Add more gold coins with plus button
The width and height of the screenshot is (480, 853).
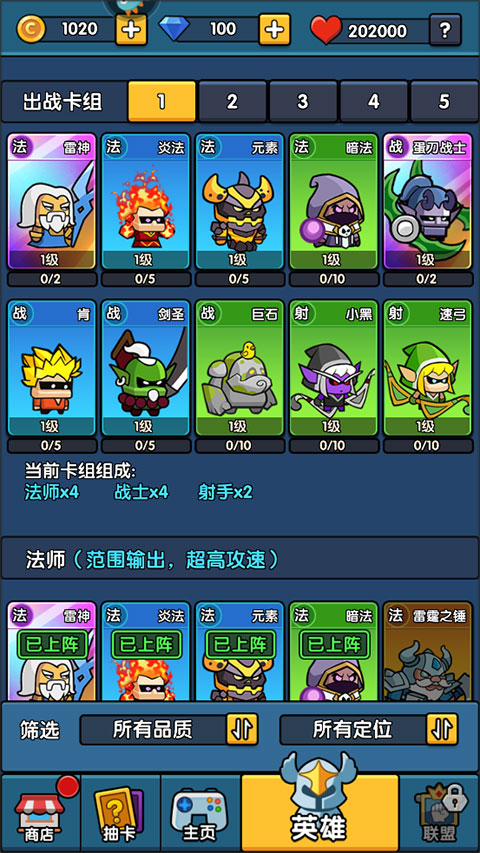(131, 29)
